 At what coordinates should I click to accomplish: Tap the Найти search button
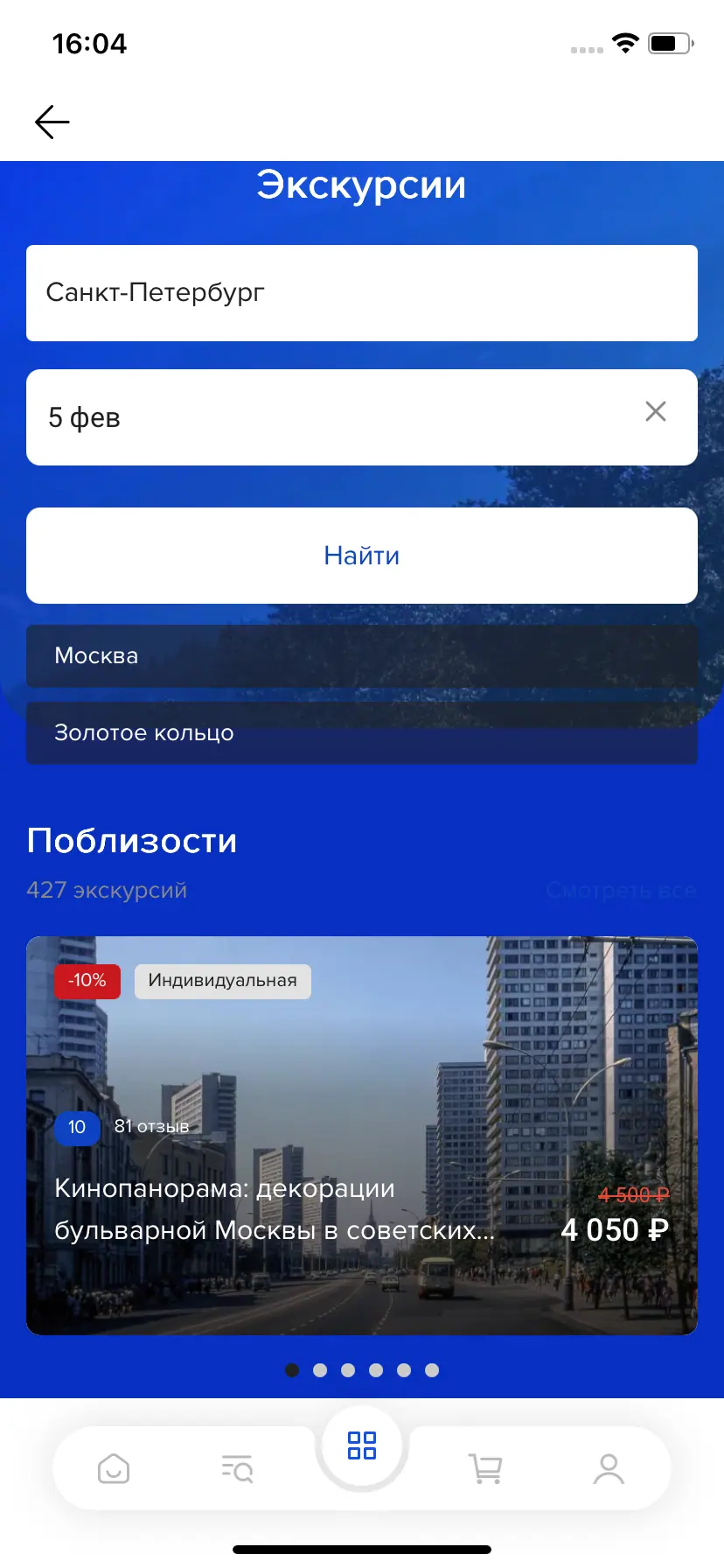pos(361,556)
